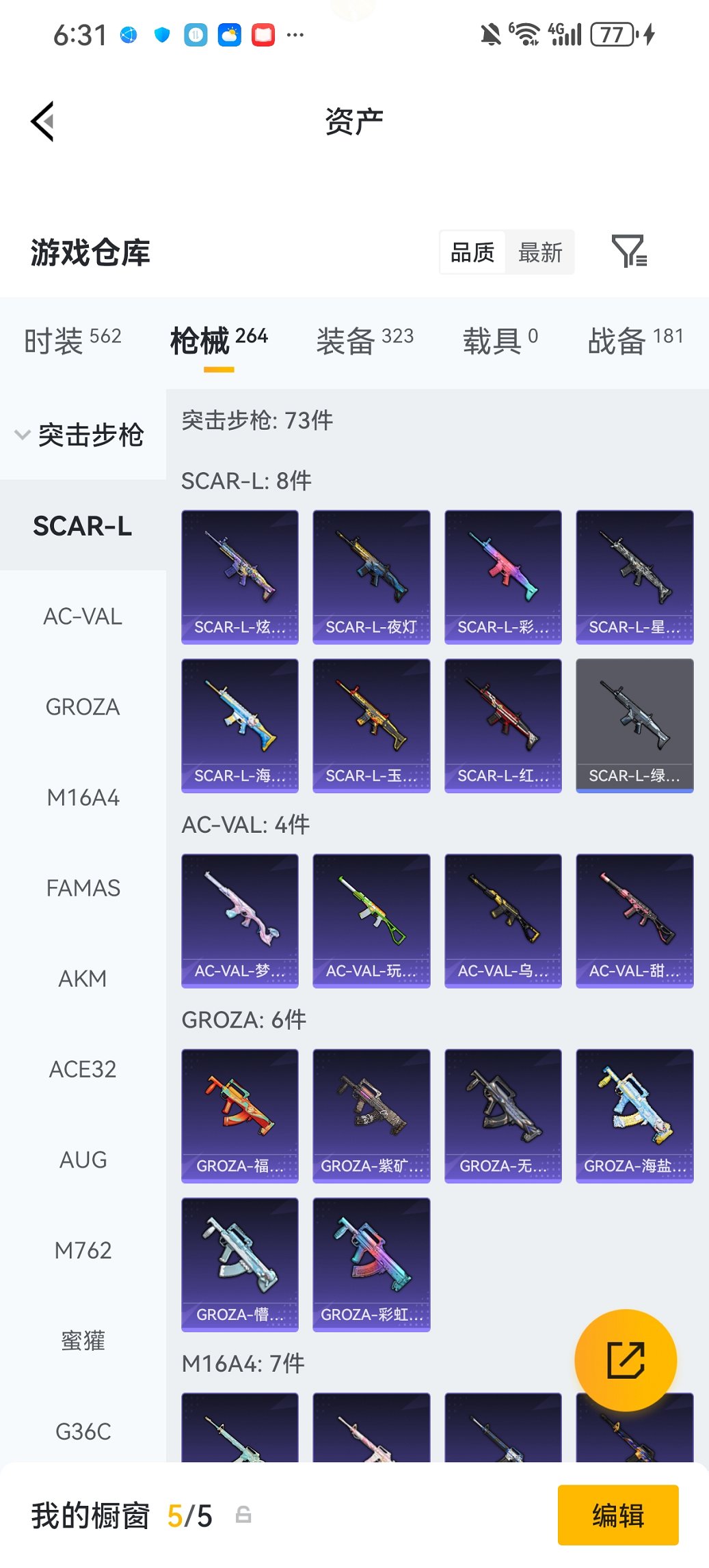709x1568 pixels.
Task: Jump to GROZA in the sidebar
Action: pyautogui.click(x=83, y=706)
